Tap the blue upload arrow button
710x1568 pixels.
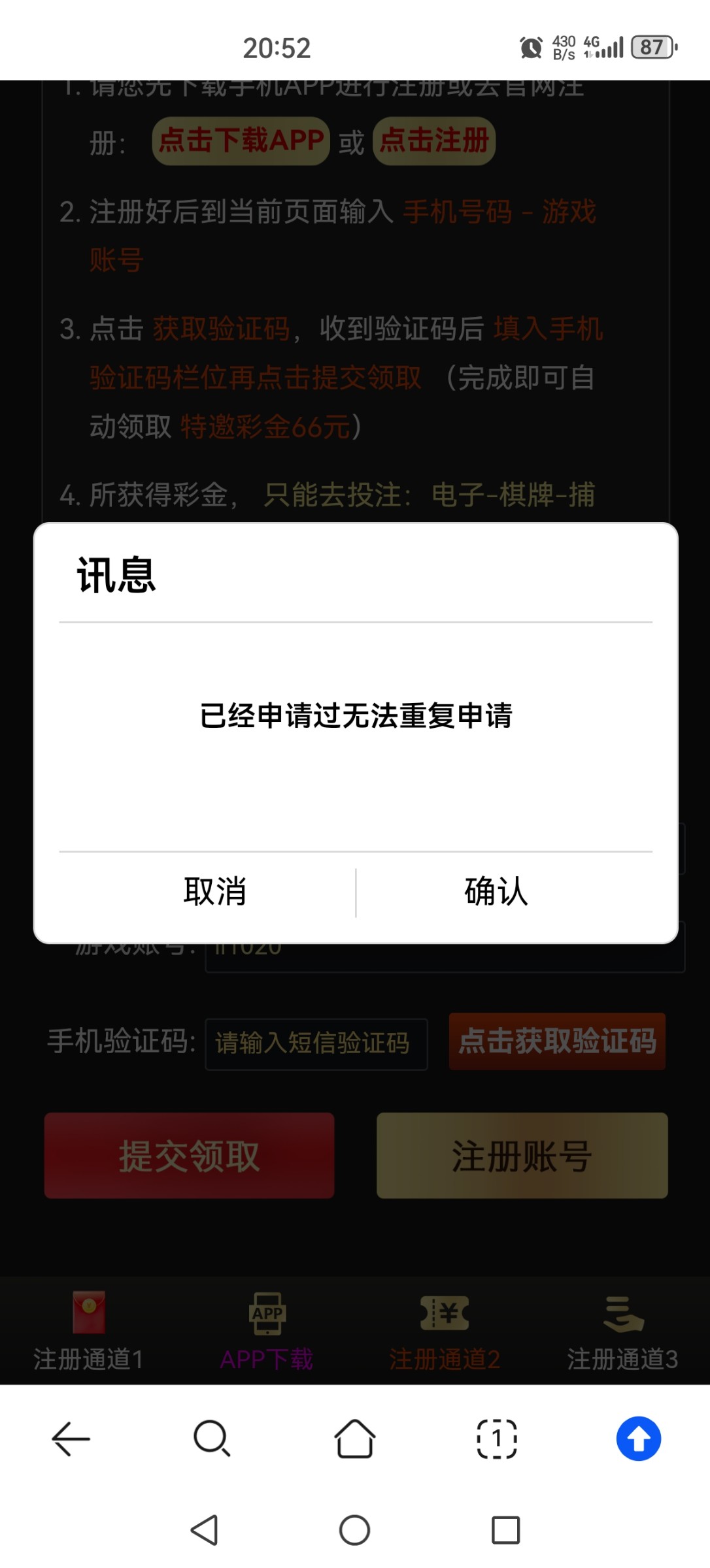638,1439
